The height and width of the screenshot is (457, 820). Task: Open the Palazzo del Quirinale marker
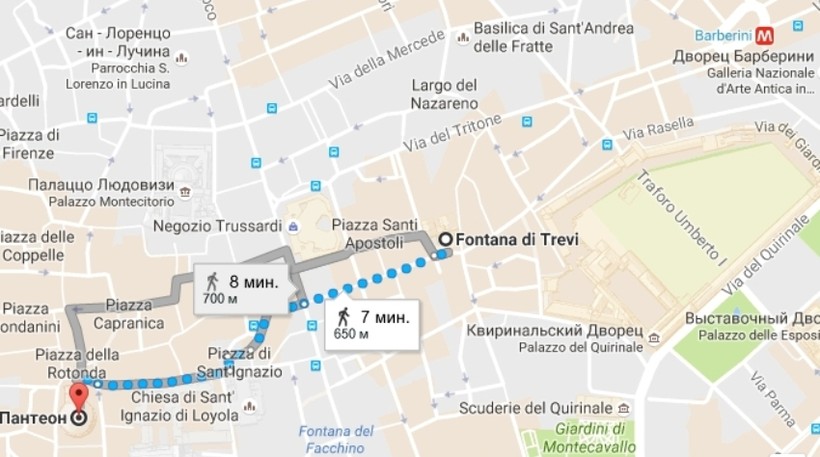653,338
